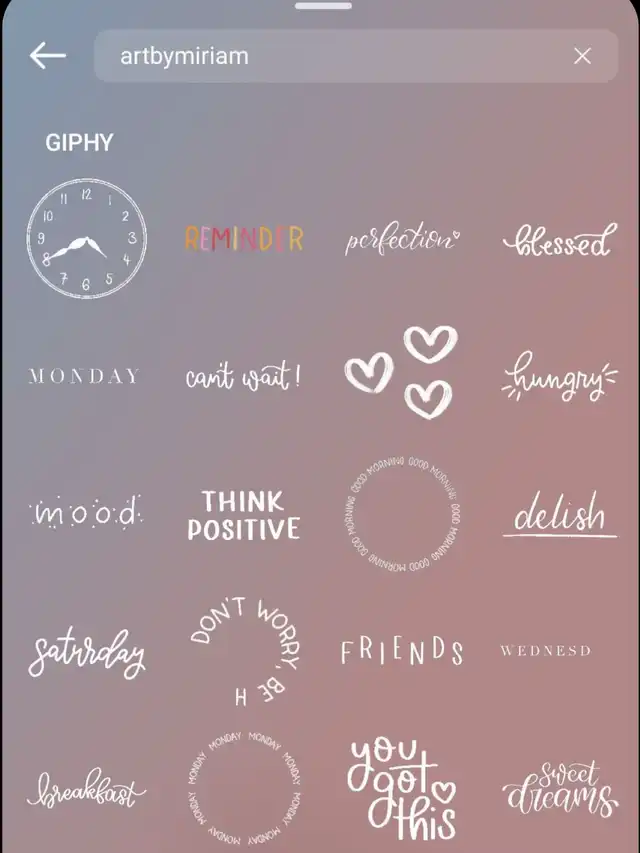Select the circular good morning sticker

pyautogui.click(x=401, y=514)
